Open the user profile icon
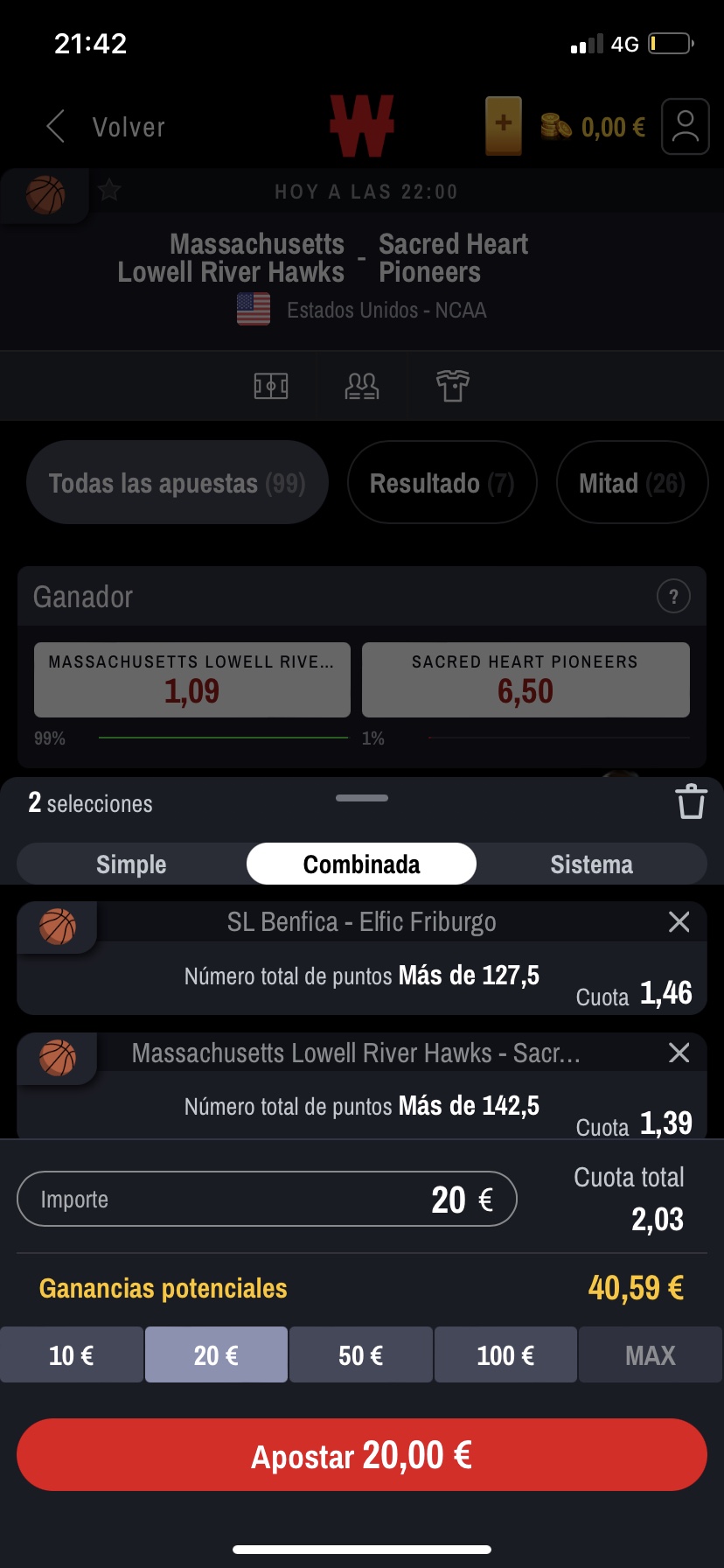724x1568 pixels. [686, 127]
